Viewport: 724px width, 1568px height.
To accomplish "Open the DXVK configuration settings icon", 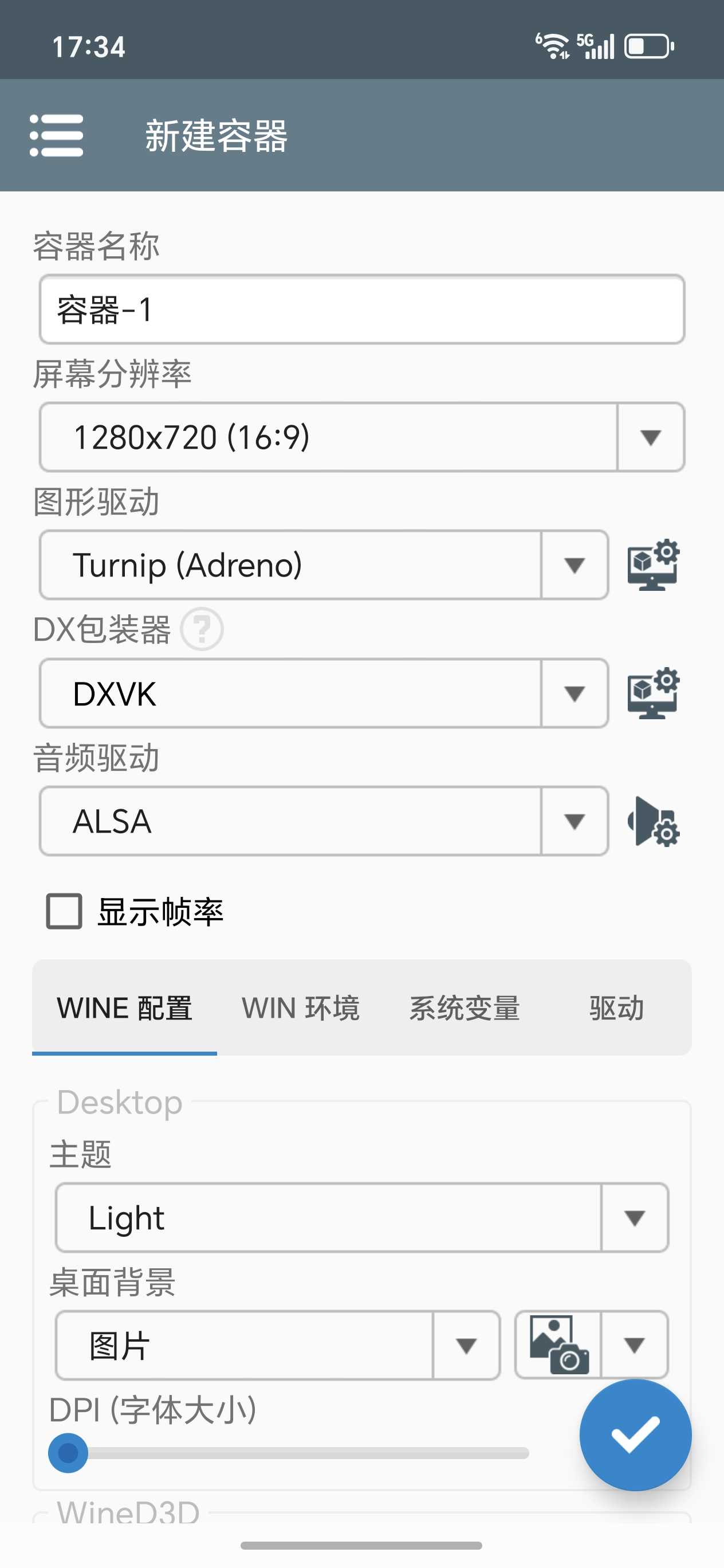I will point(653,693).
